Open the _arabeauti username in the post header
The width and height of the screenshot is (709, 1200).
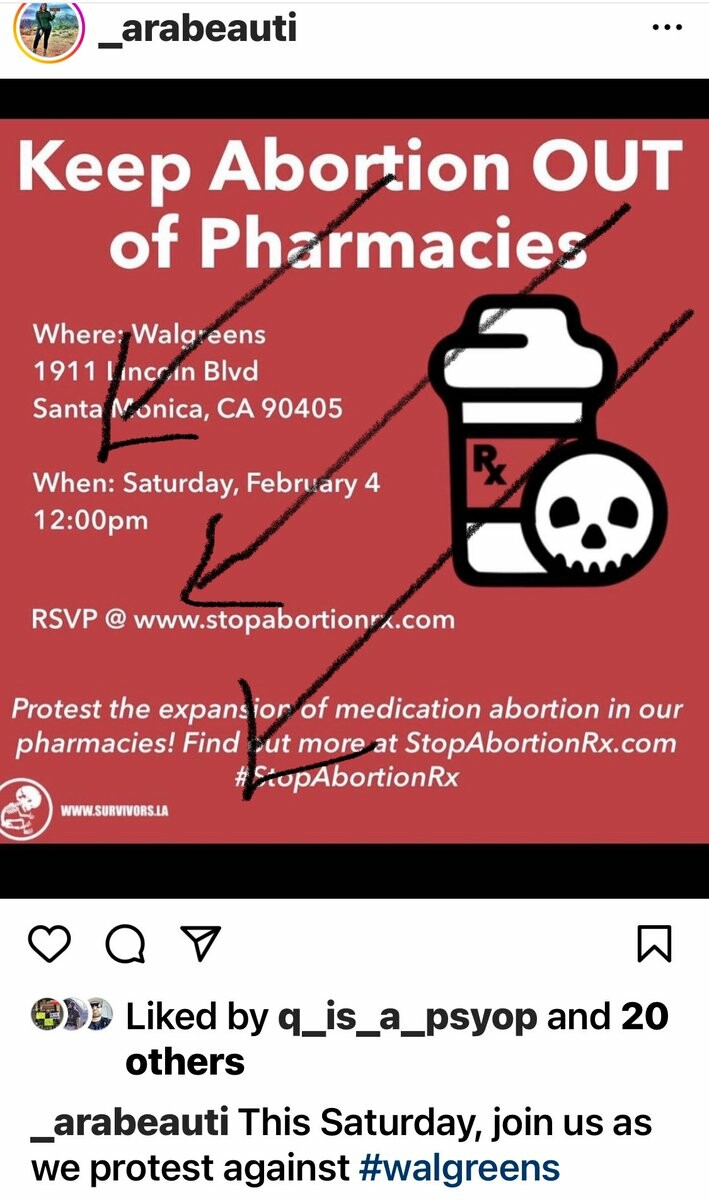[x=196, y=28]
